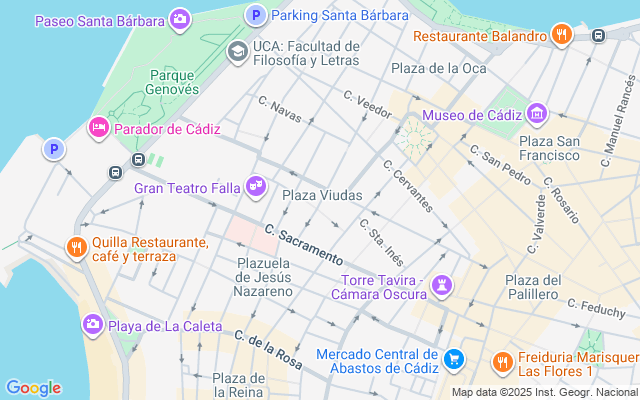This screenshot has width=640, height=400.
Task: Tap the UCA Facultad de Filosofía marker
Action: [238, 51]
